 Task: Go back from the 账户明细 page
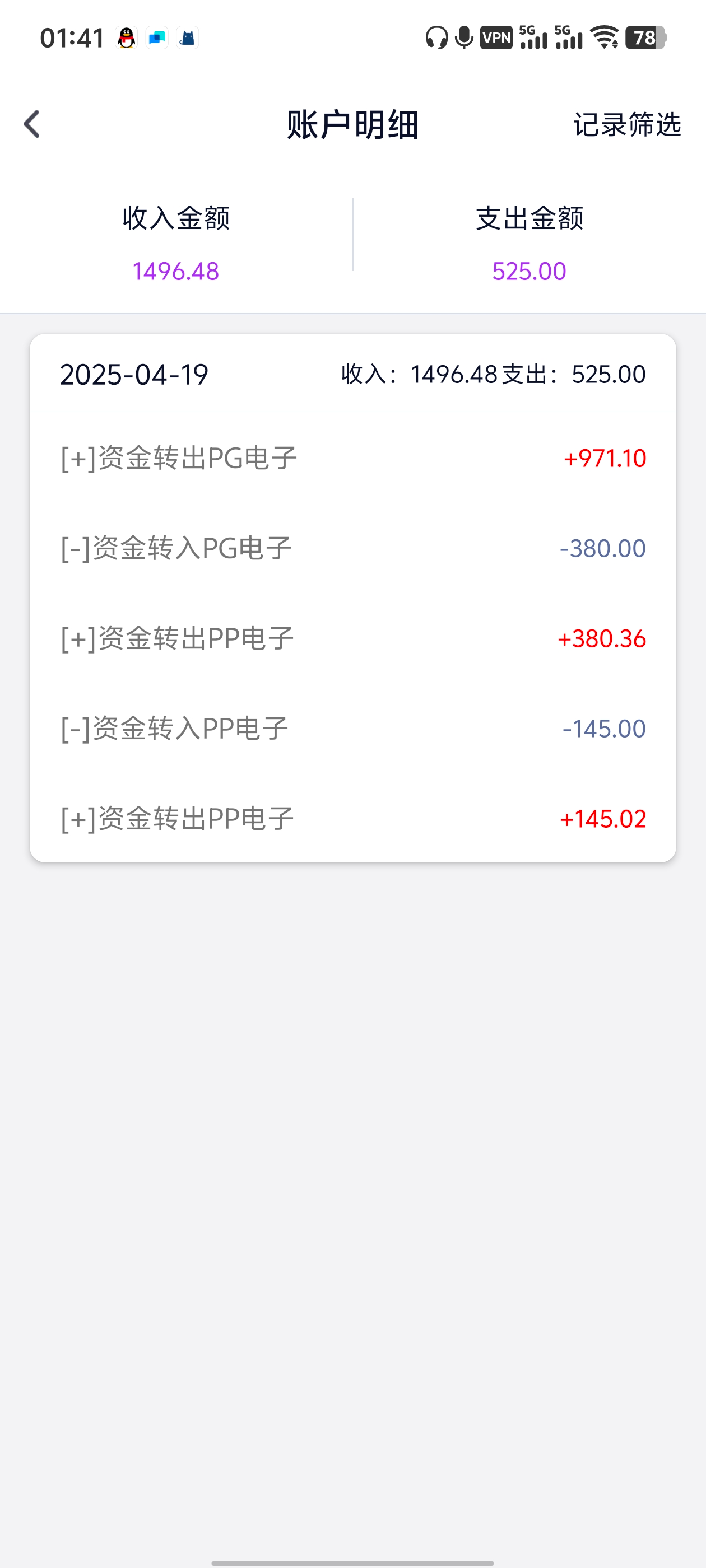click(x=32, y=124)
